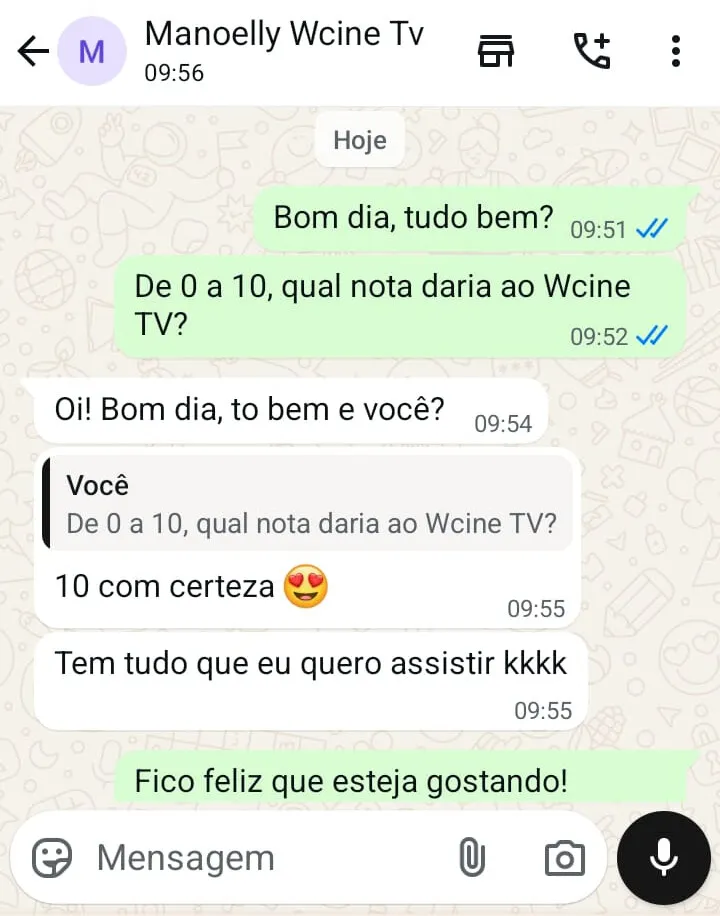The width and height of the screenshot is (720, 916).
Task: Tap the 09:54 timestamp on received message
Action: tap(505, 424)
